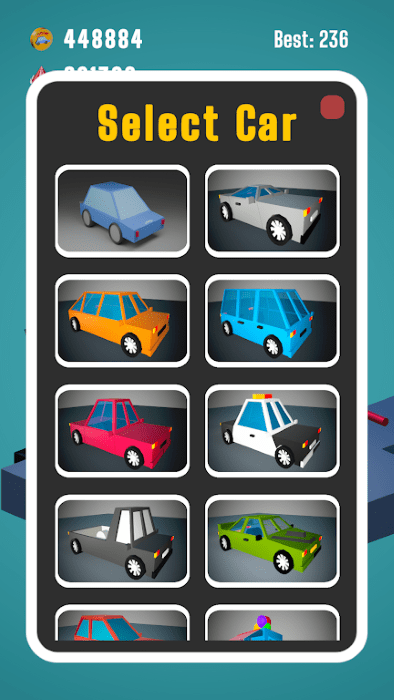Pick the orange sedan

point(122,321)
